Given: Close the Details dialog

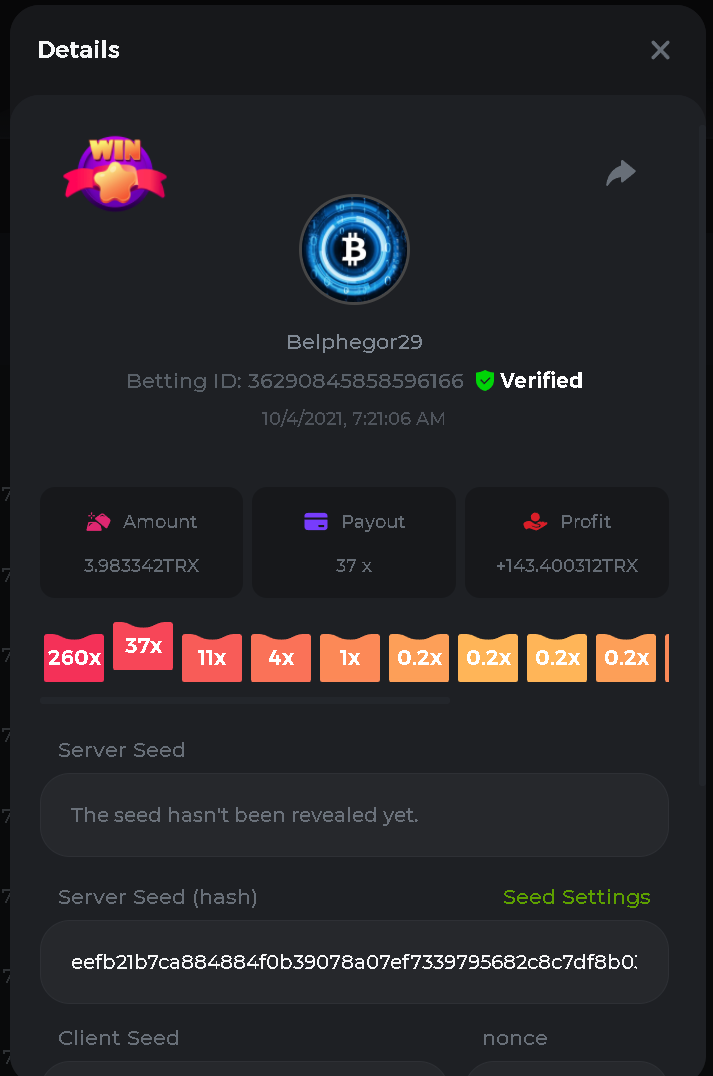Looking at the screenshot, I should [660, 50].
